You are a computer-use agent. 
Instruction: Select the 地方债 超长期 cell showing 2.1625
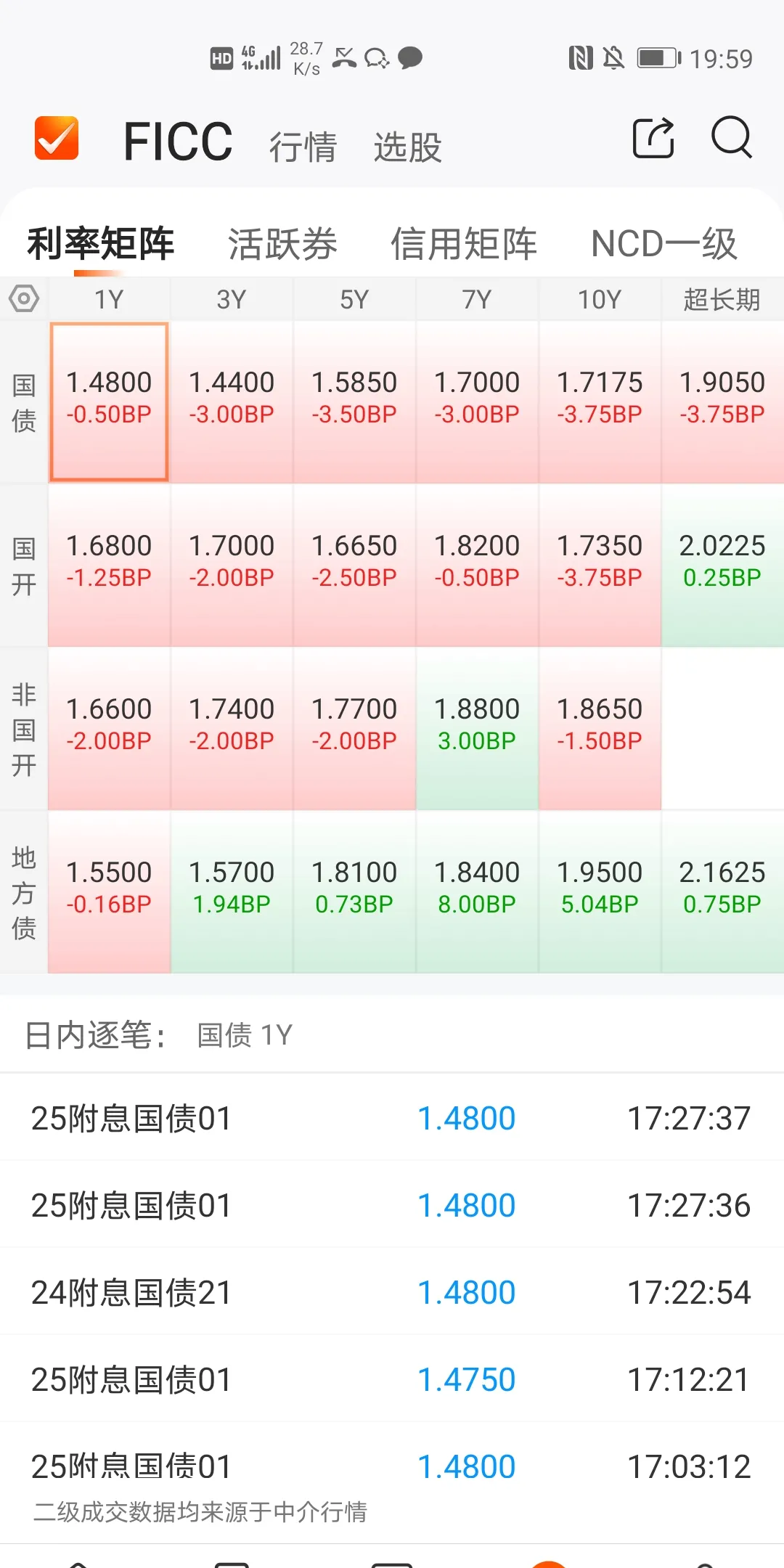(722, 887)
